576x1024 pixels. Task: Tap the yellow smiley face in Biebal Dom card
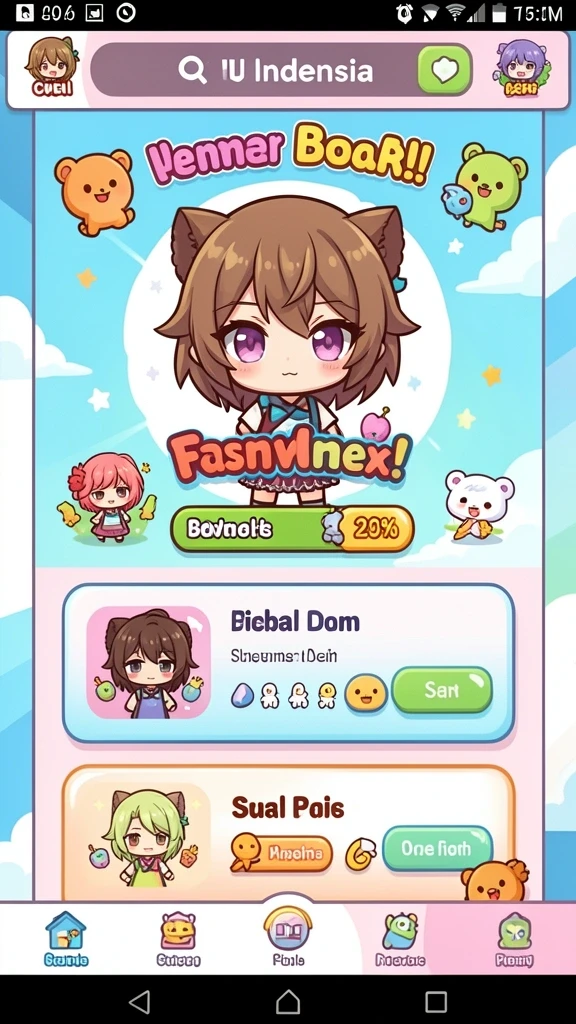click(366, 694)
